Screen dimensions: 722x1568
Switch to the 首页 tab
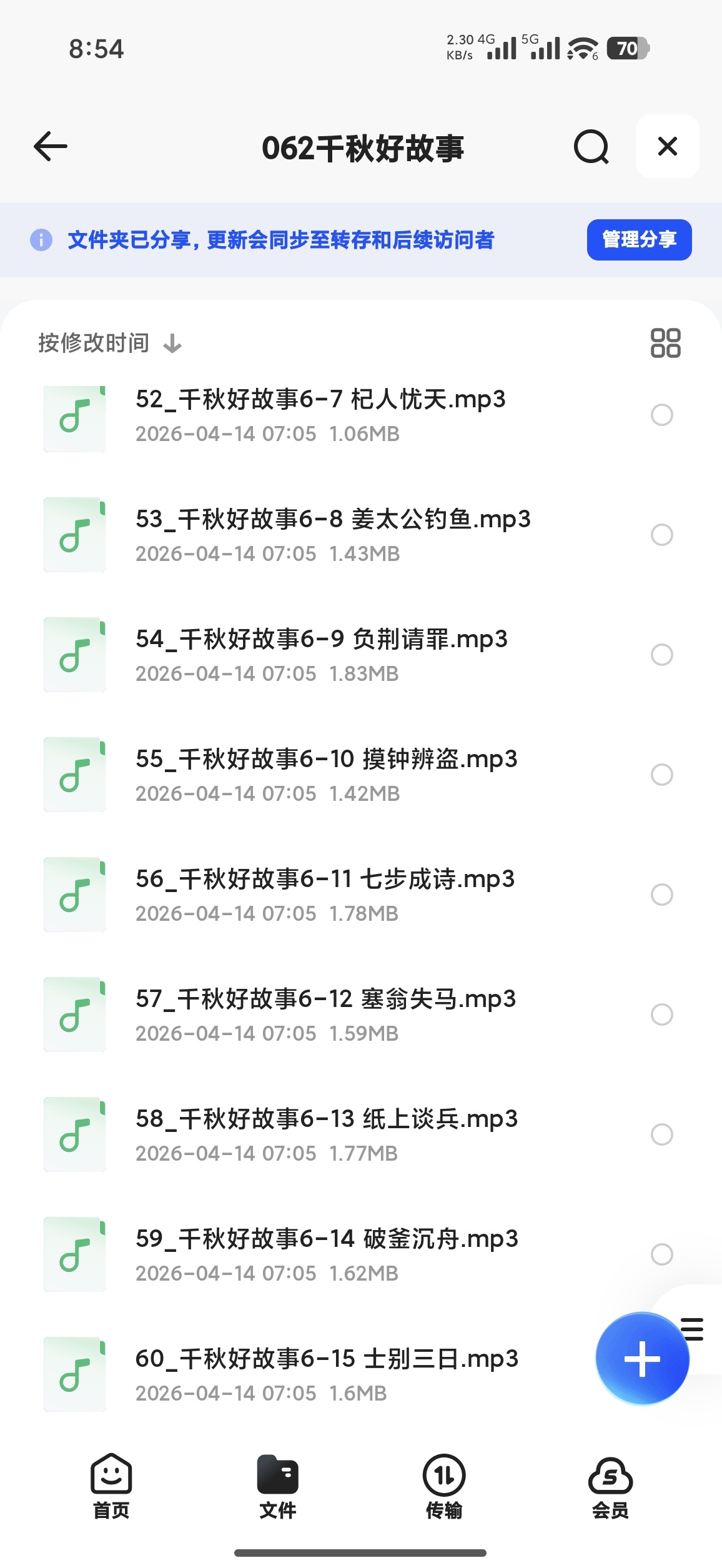(x=111, y=1487)
